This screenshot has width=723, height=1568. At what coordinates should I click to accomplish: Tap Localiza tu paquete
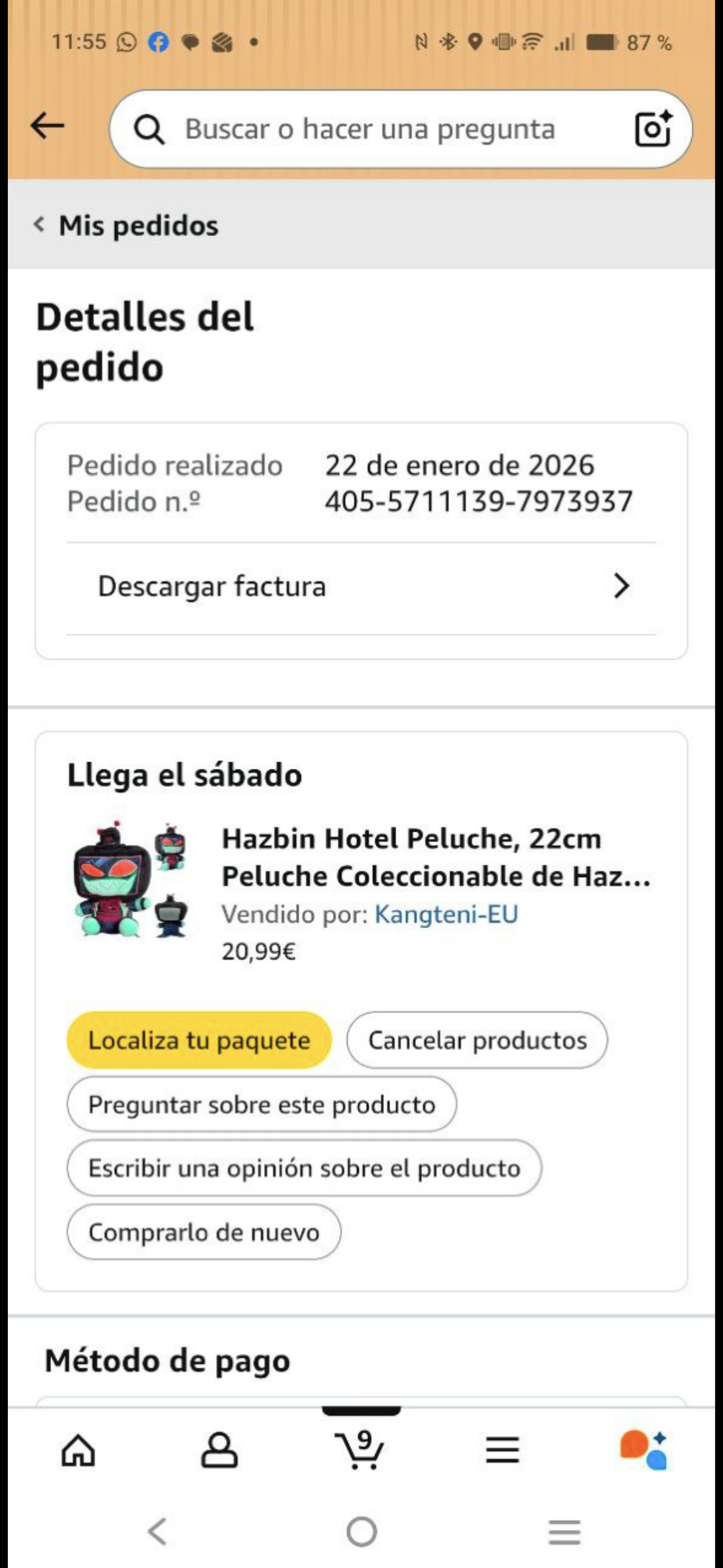pos(199,1040)
